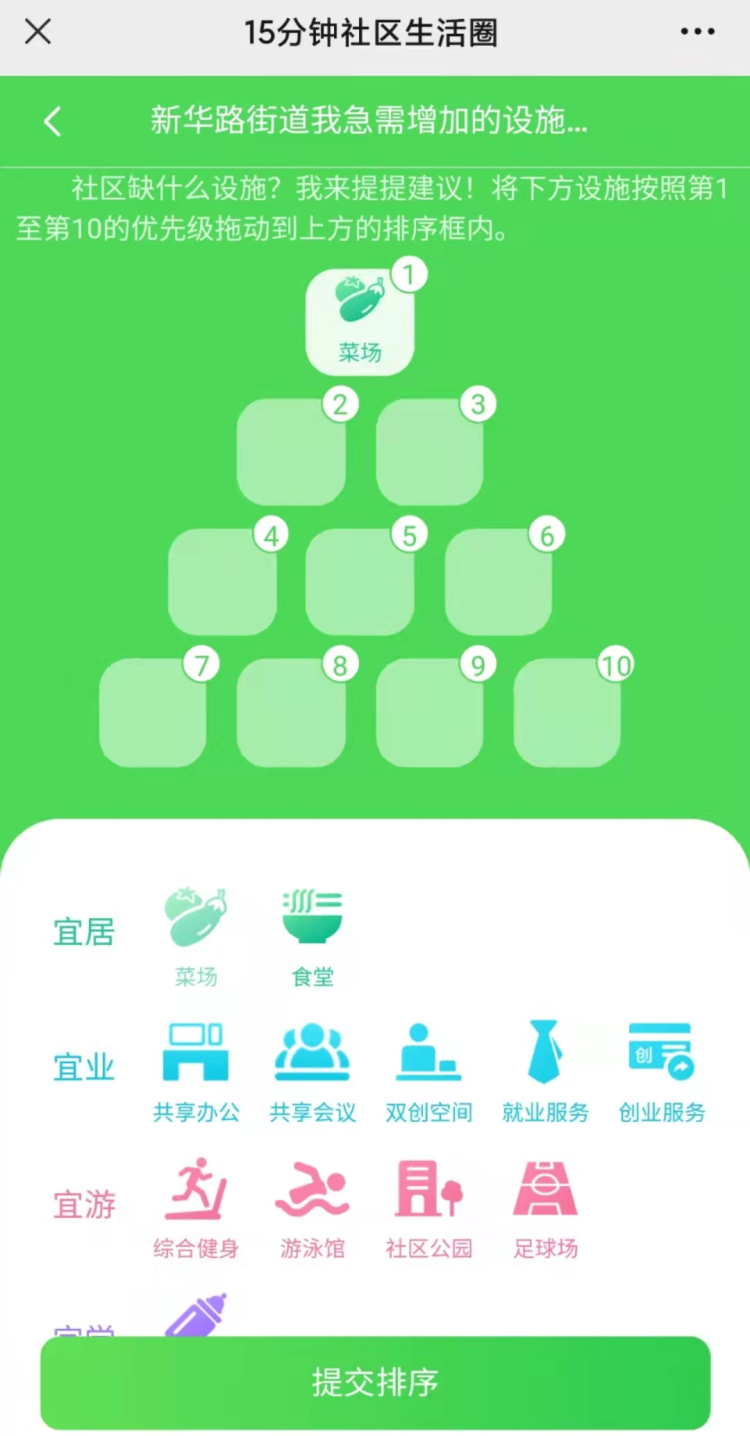
Task: Go back using the white arrow
Action: tap(52, 122)
